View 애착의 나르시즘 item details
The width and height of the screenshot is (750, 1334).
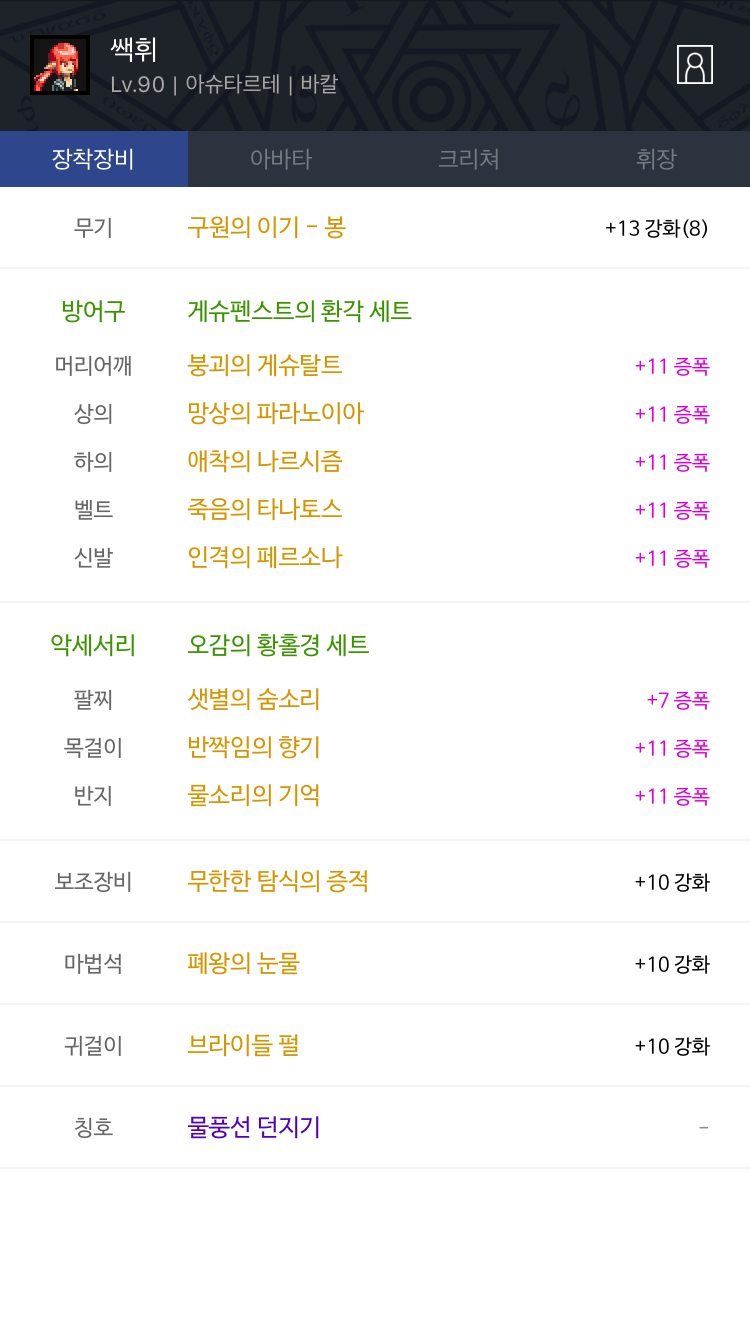pos(265,461)
